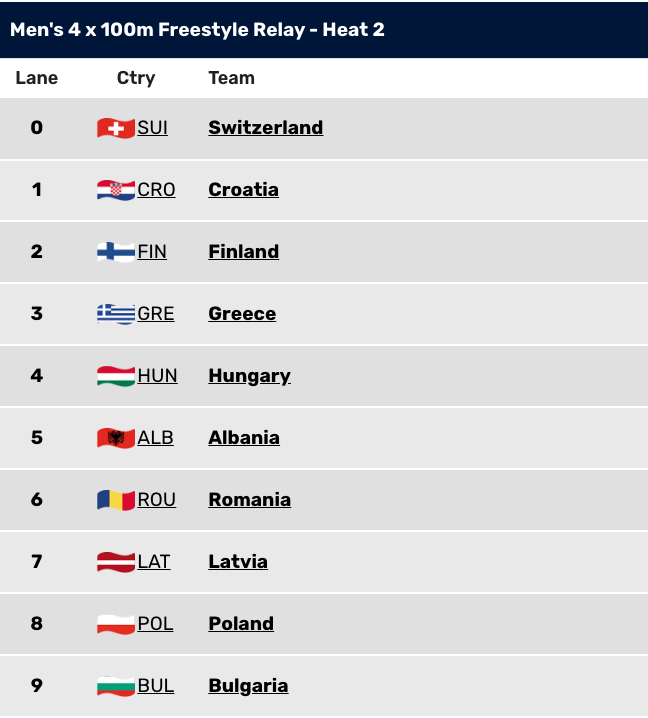Open the Hungary team link
The image size is (648, 718).
(x=249, y=376)
